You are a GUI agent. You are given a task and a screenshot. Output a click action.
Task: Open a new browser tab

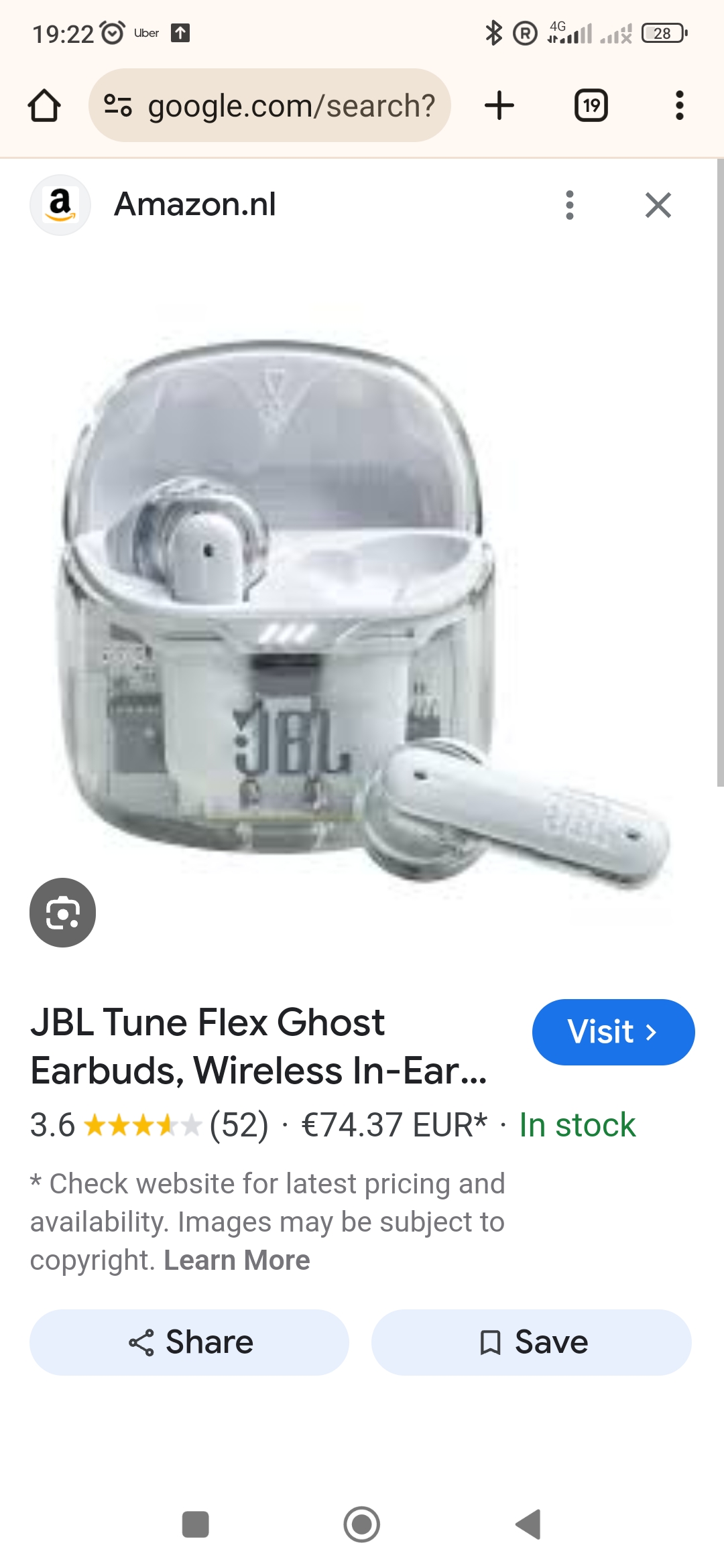pyautogui.click(x=499, y=106)
